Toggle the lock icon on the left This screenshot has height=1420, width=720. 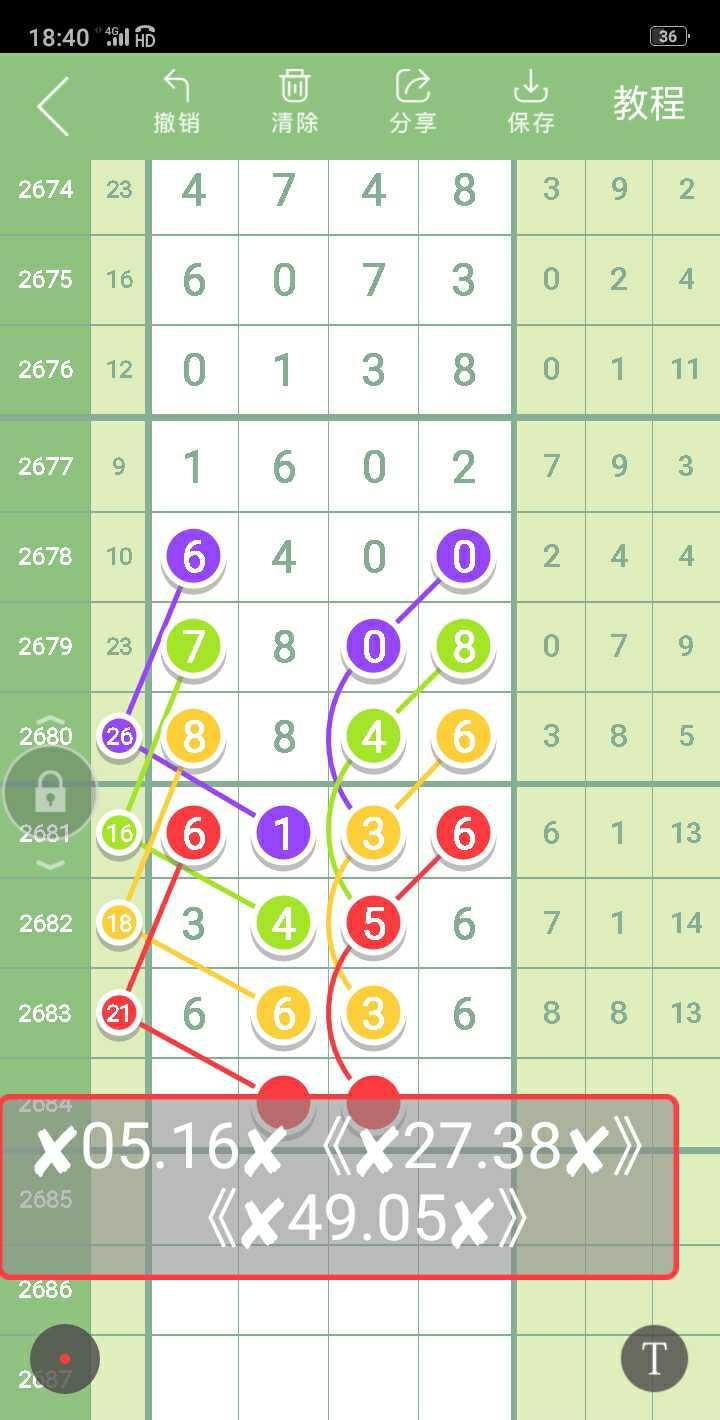point(50,795)
